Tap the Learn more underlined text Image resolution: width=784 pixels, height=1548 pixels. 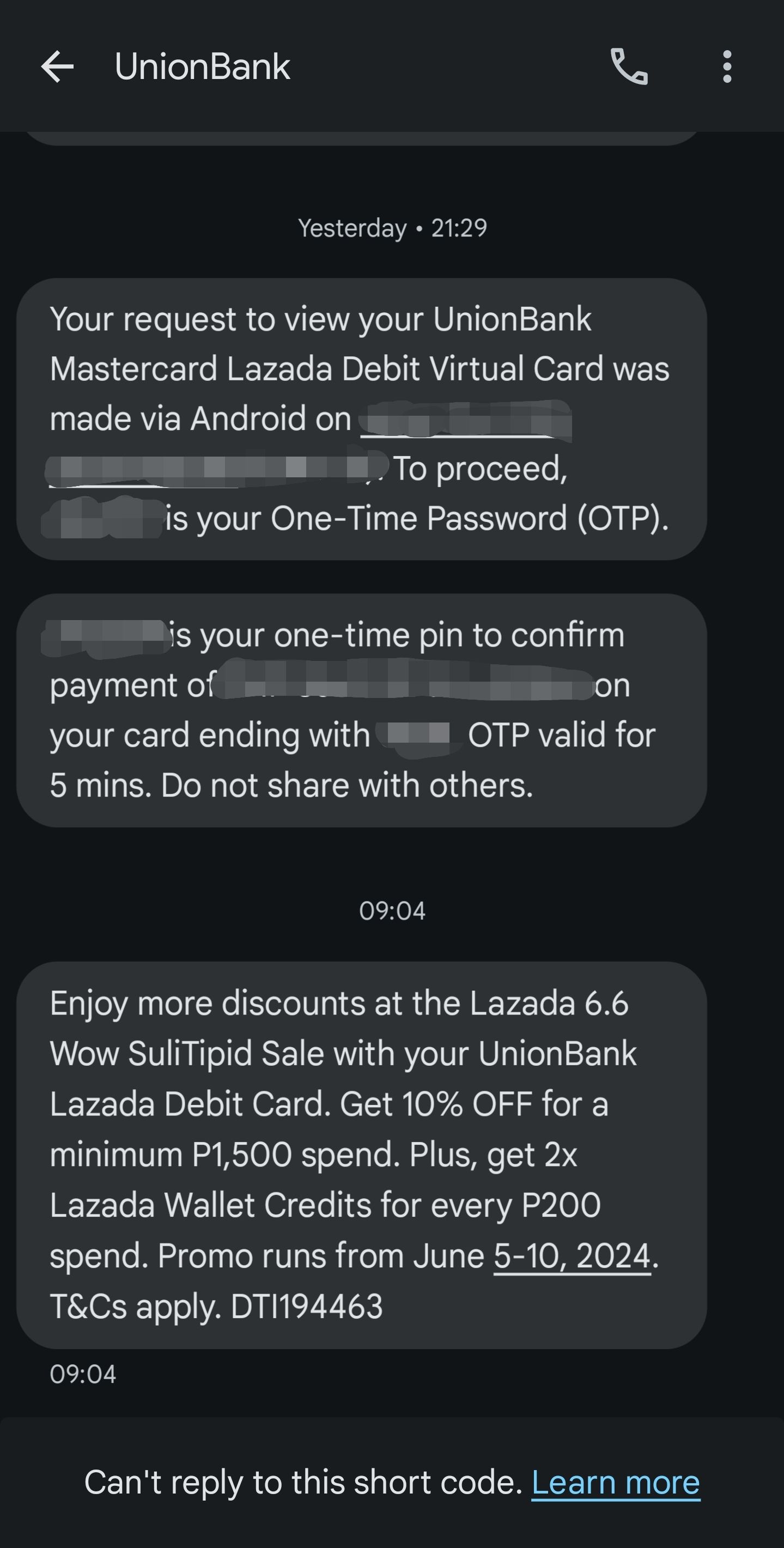pos(615,1482)
